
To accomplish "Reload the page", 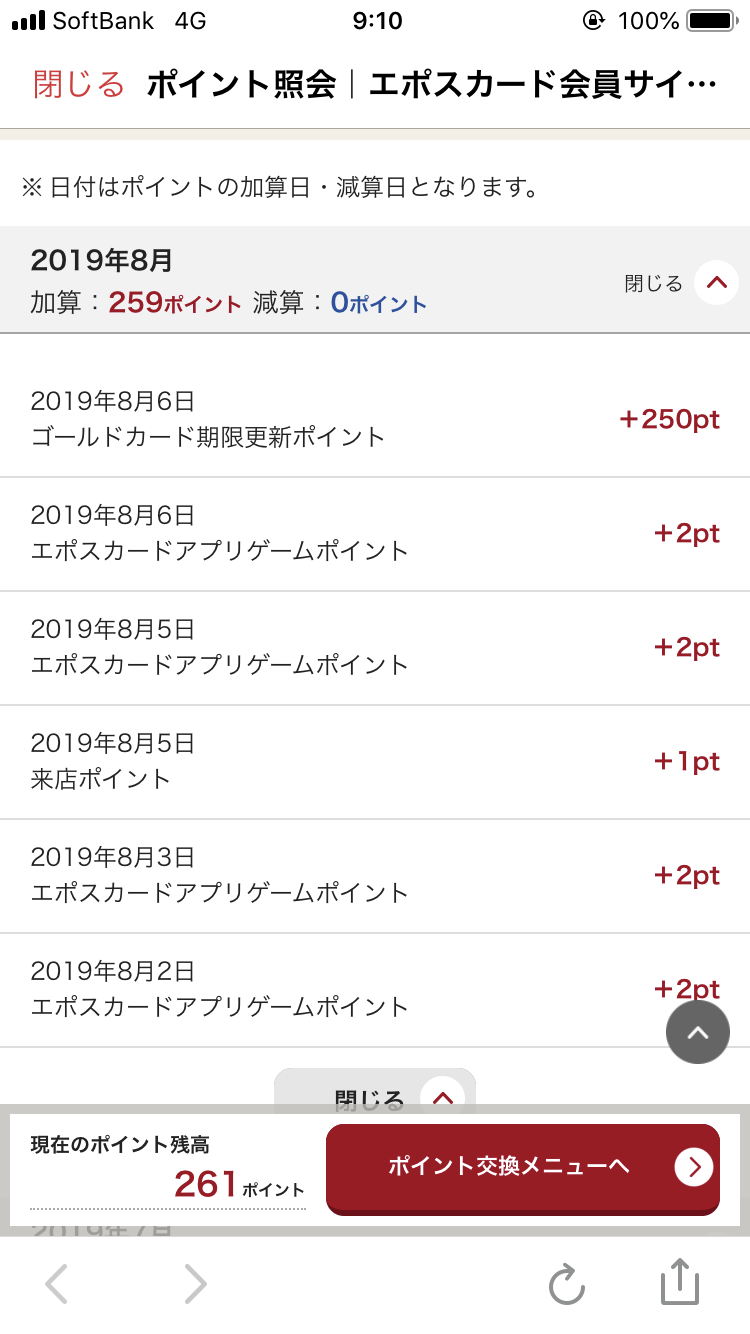I will pyautogui.click(x=566, y=1283).
